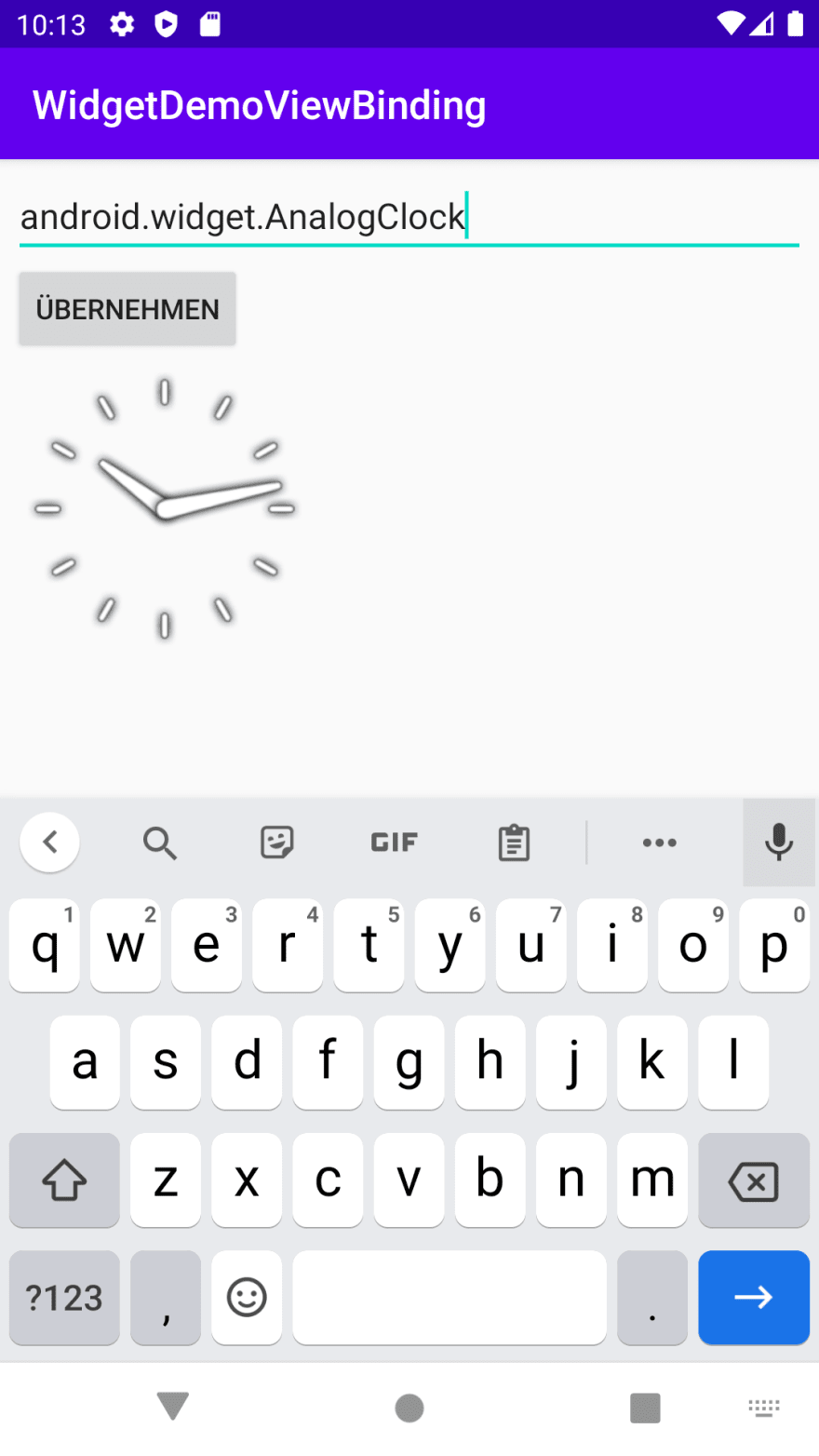
Task: Open keyboard search
Action: click(x=160, y=843)
